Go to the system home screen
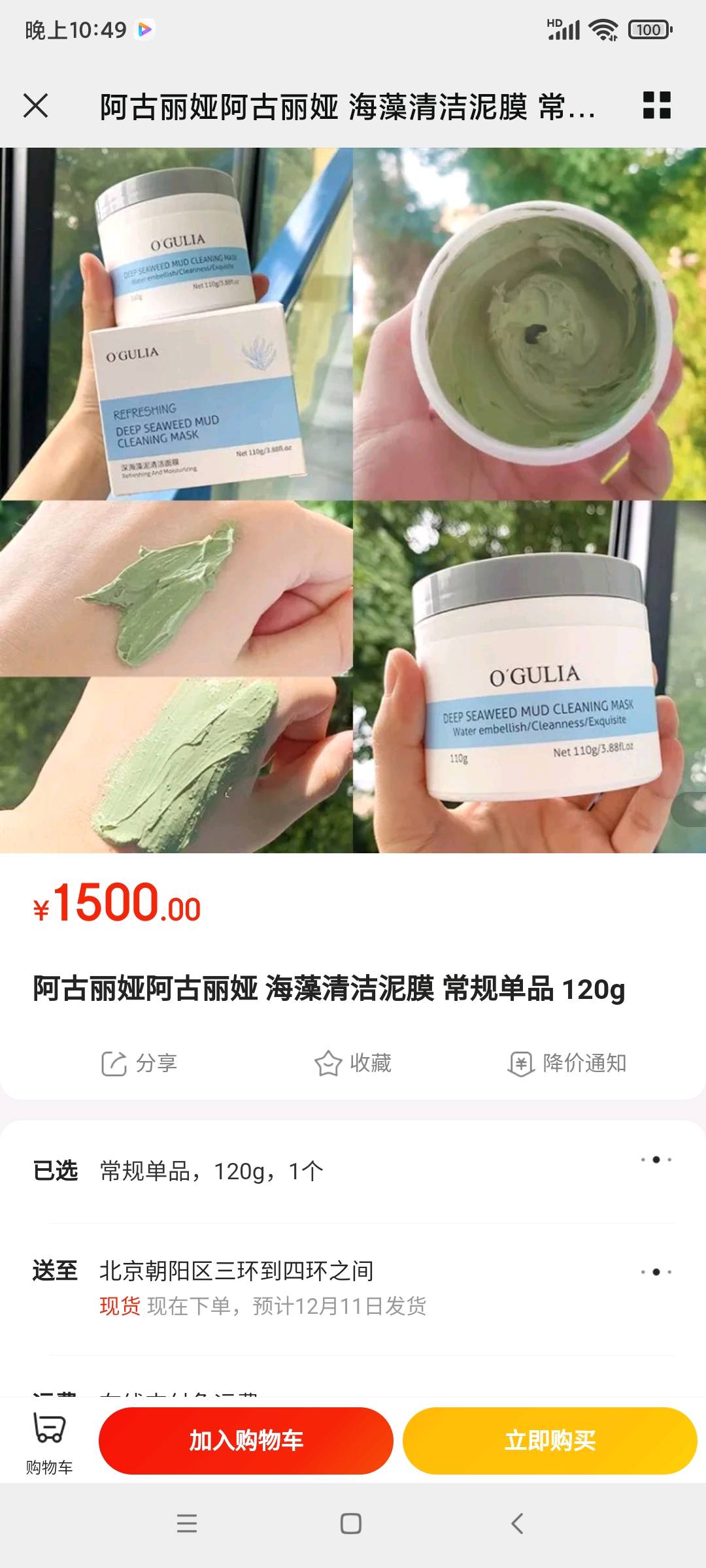The width and height of the screenshot is (706, 1568). (351, 1524)
